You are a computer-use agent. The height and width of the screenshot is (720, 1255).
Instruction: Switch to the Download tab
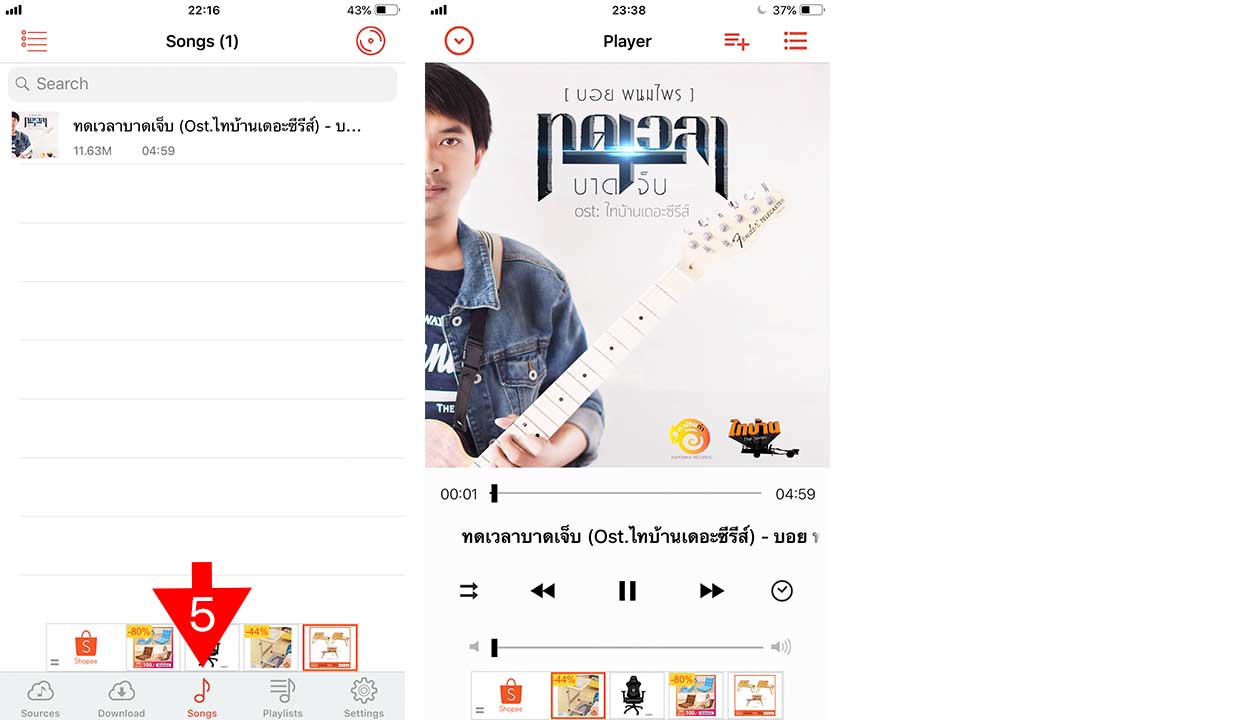121,697
